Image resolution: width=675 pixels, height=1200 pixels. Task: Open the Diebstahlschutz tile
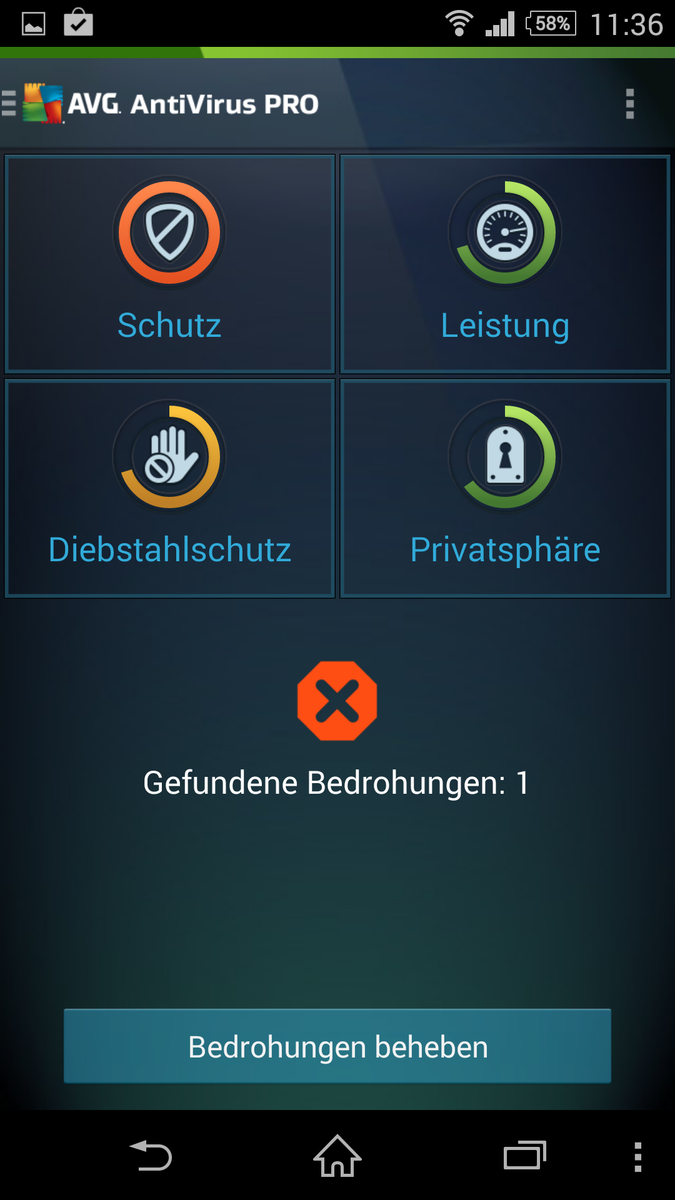pos(170,488)
